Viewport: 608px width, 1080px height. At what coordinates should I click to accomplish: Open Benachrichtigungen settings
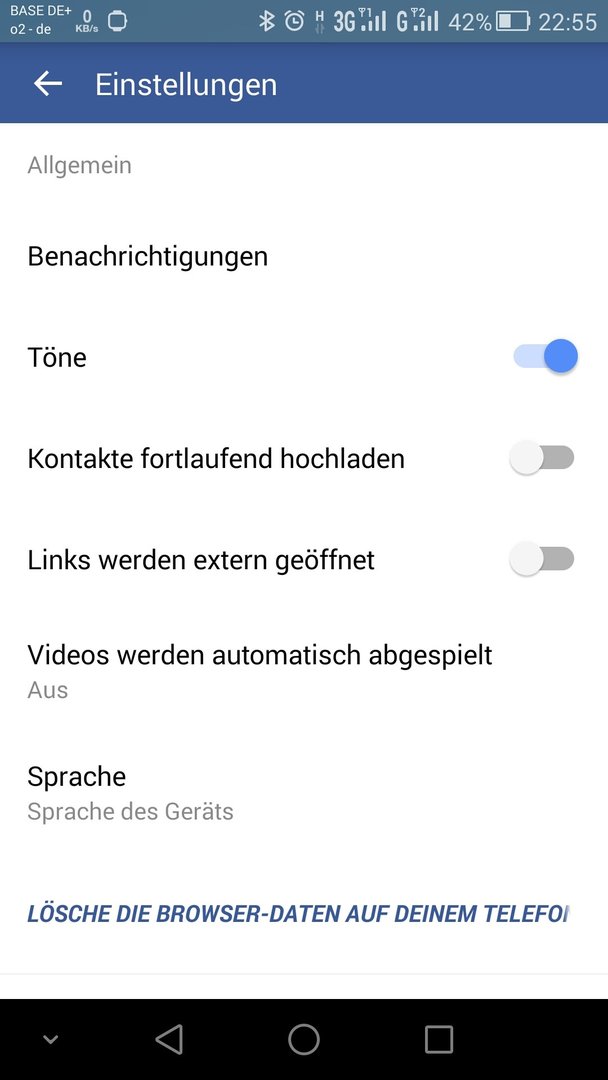coord(304,256)
